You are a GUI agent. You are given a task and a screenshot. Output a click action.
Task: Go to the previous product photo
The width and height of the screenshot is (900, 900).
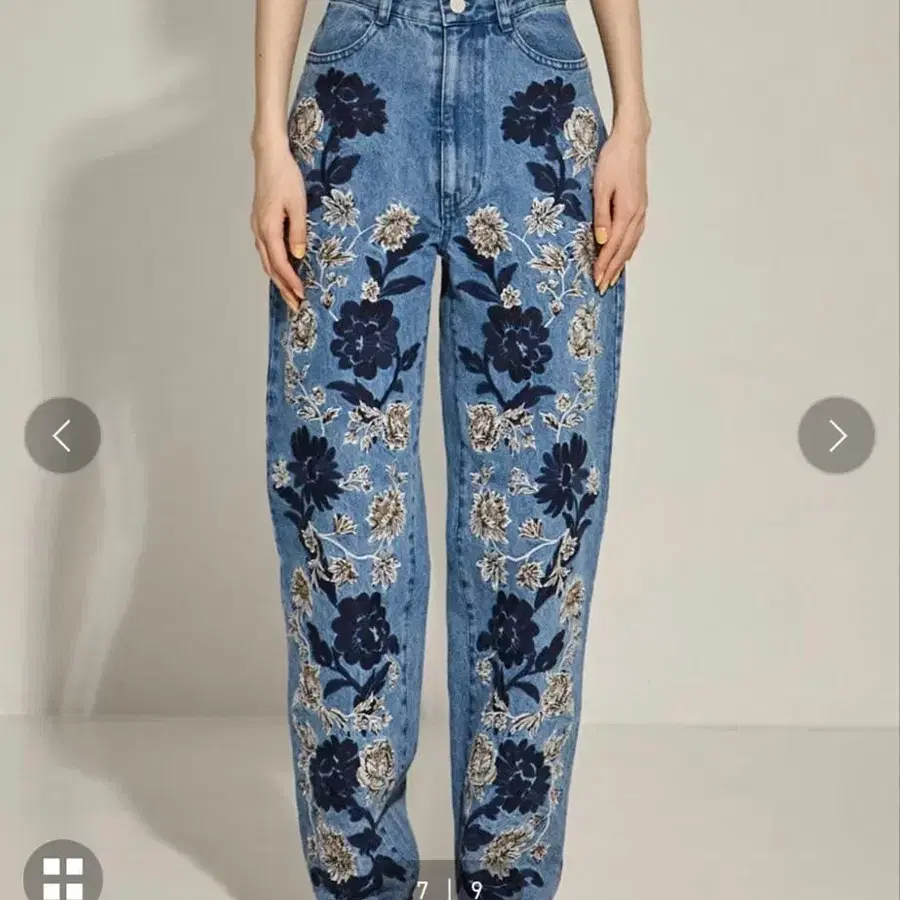[x=62, y=435]
